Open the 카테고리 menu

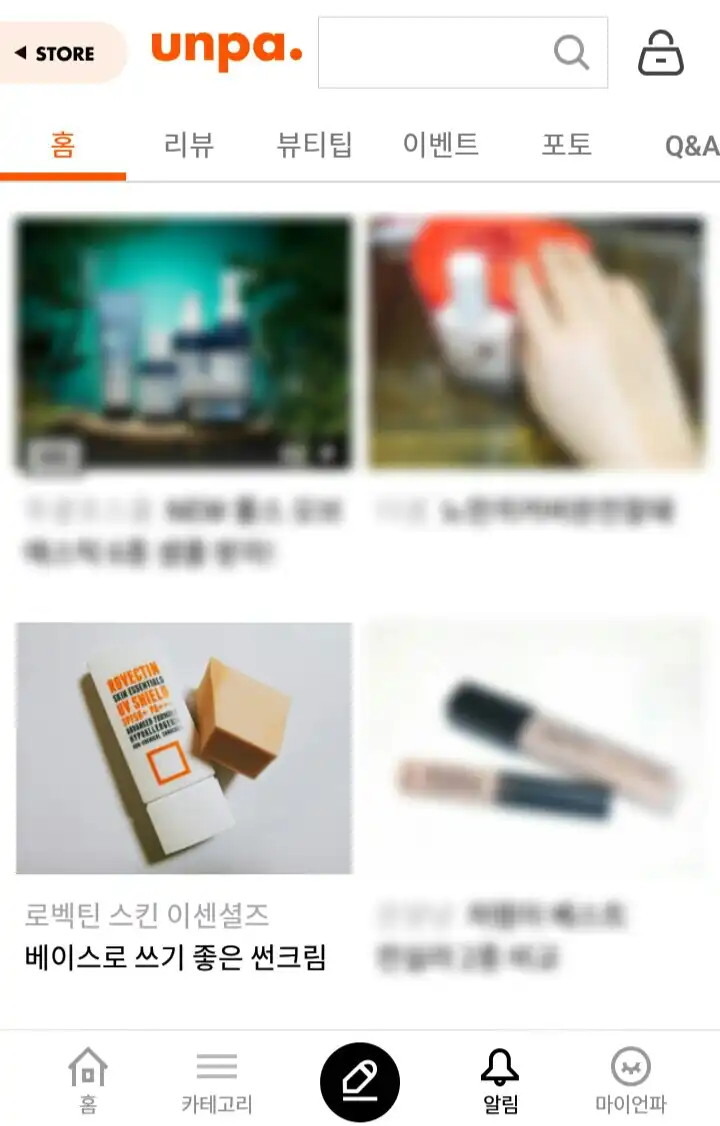click(x=216, y=1080)
